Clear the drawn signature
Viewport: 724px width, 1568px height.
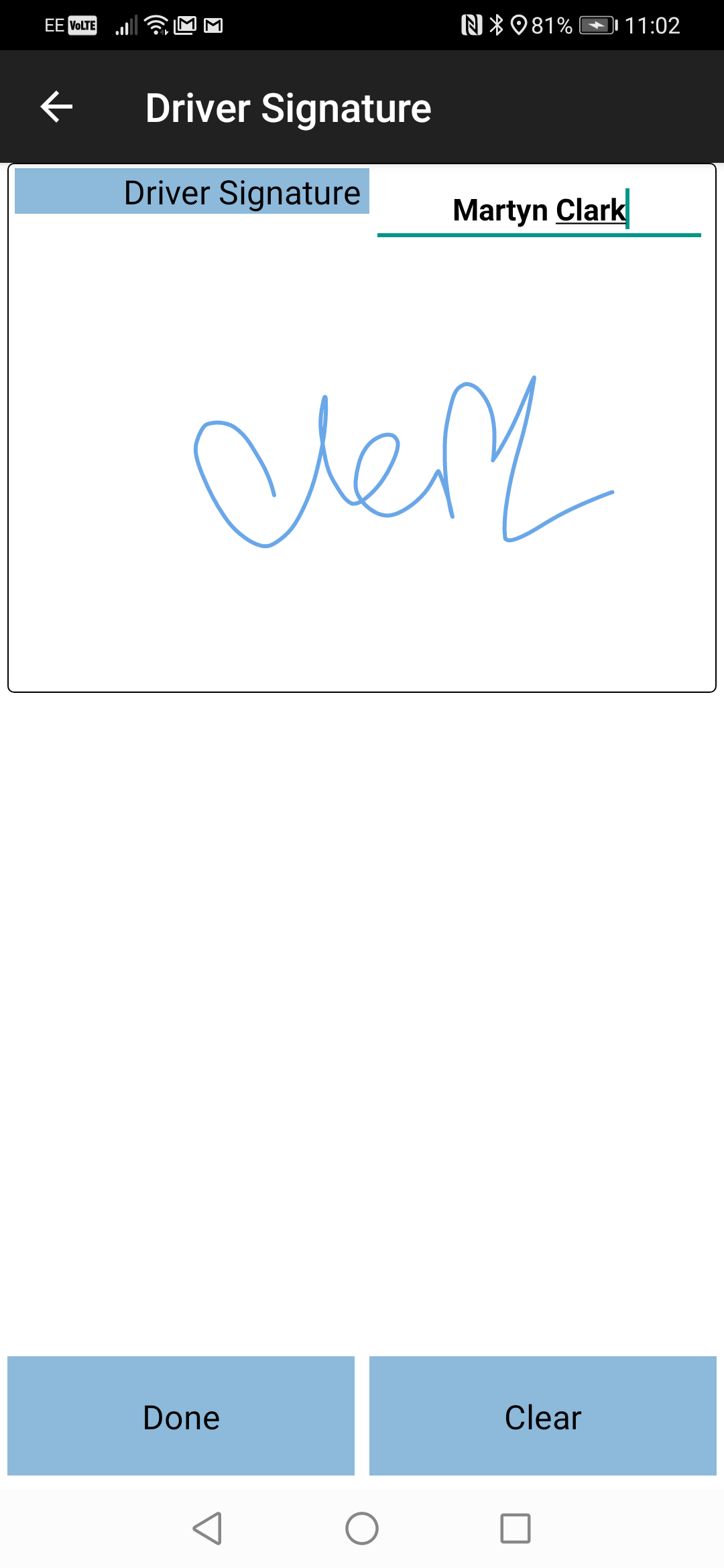coord(543,1416)
